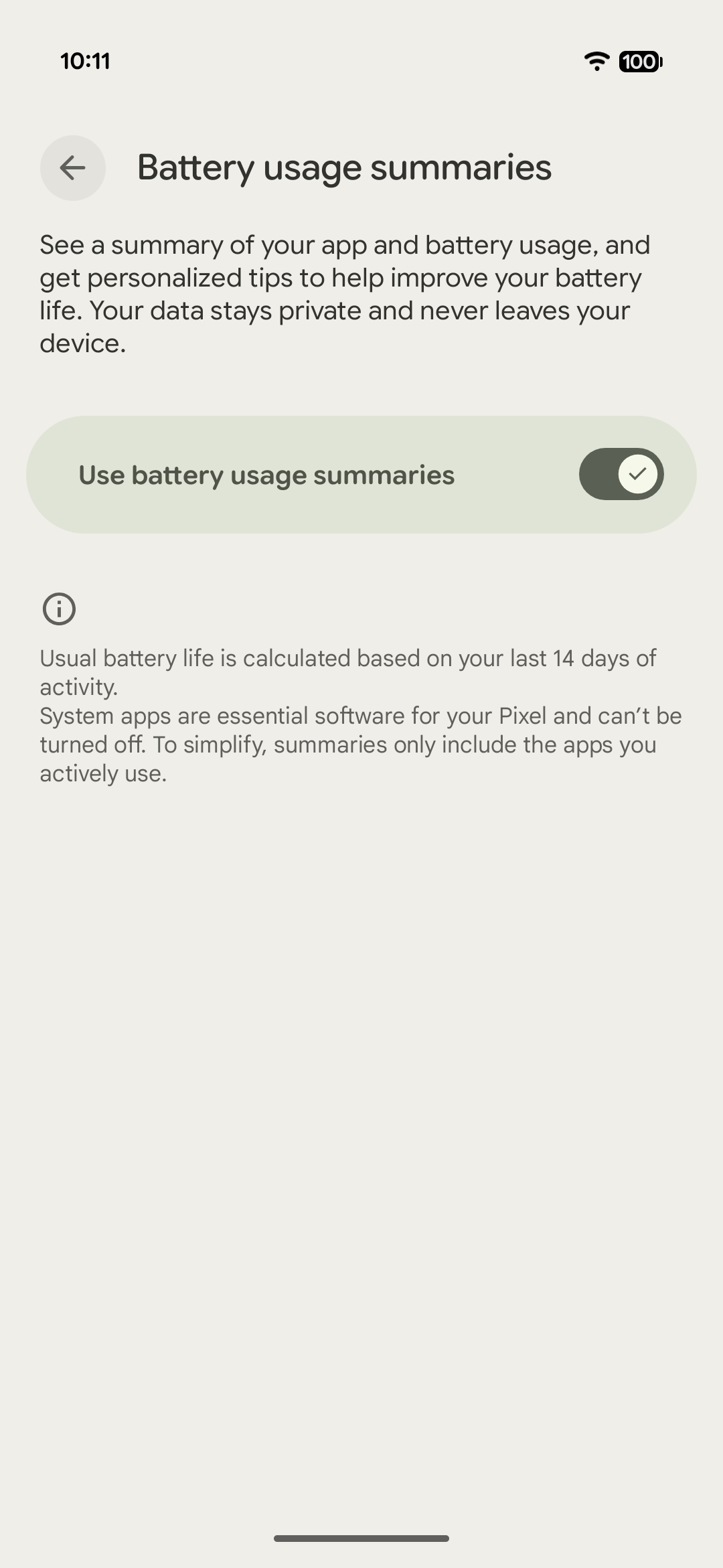Turn off Use battery usage summaries

click(621, 474)
